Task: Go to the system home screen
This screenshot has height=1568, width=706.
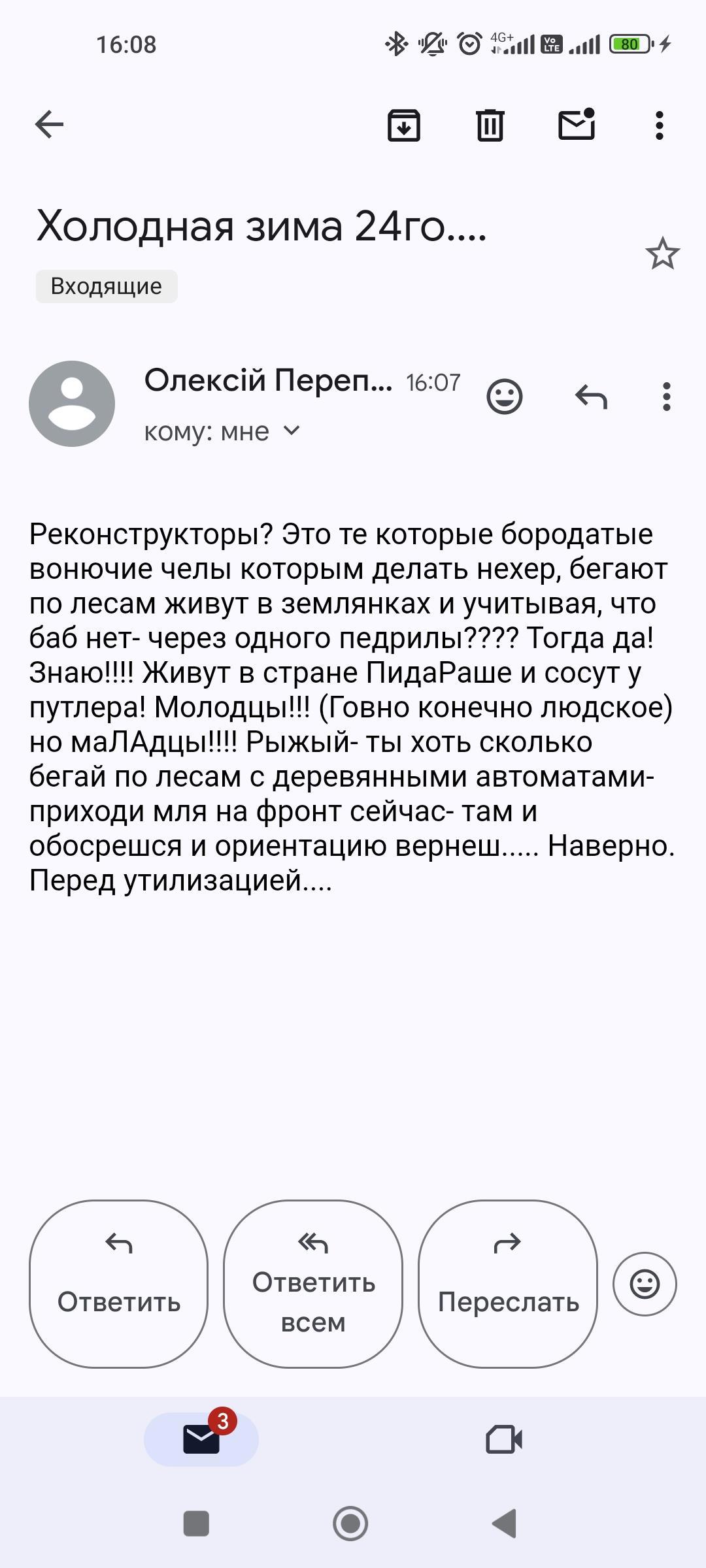Action: pyautogui.click(x=350, y=1524)
